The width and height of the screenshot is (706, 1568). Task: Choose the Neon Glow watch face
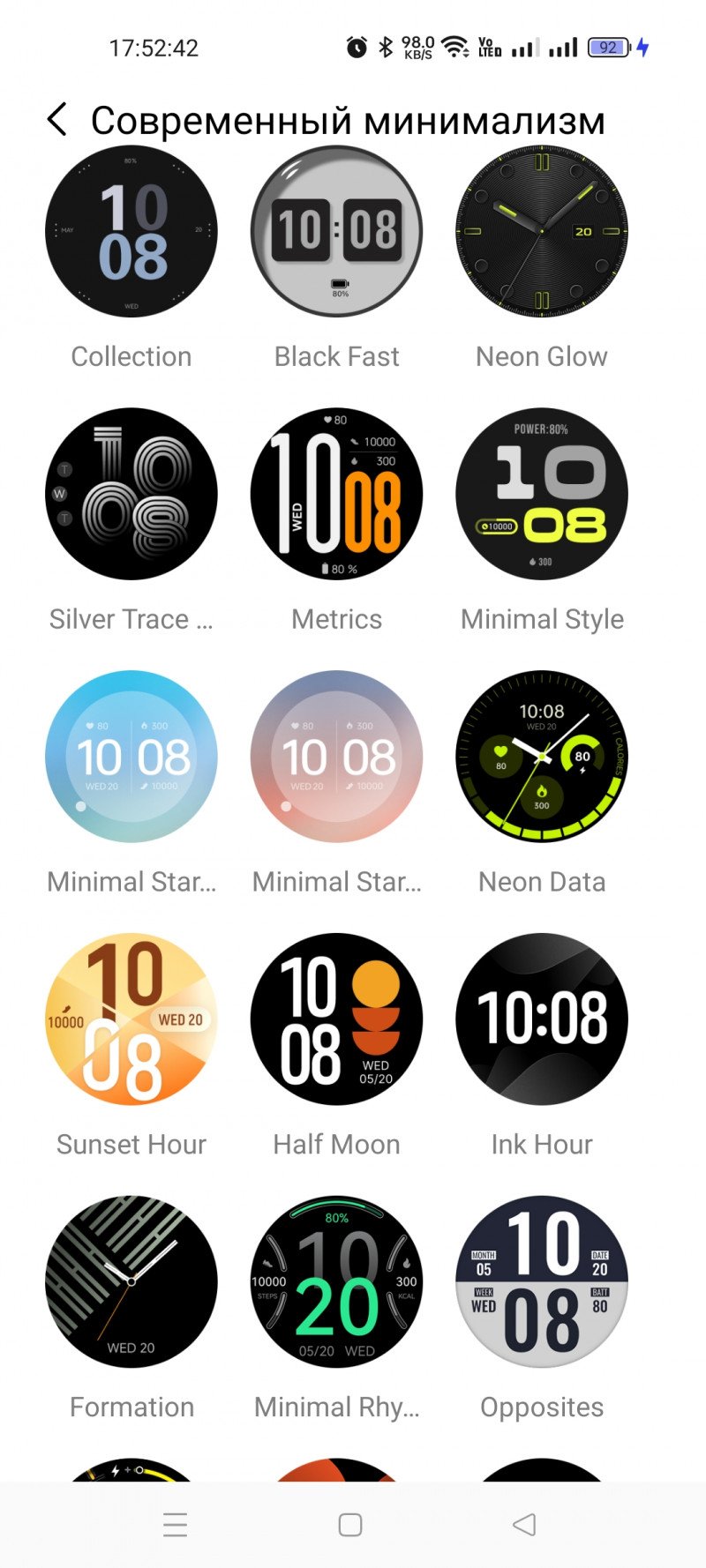click(541, 232)
